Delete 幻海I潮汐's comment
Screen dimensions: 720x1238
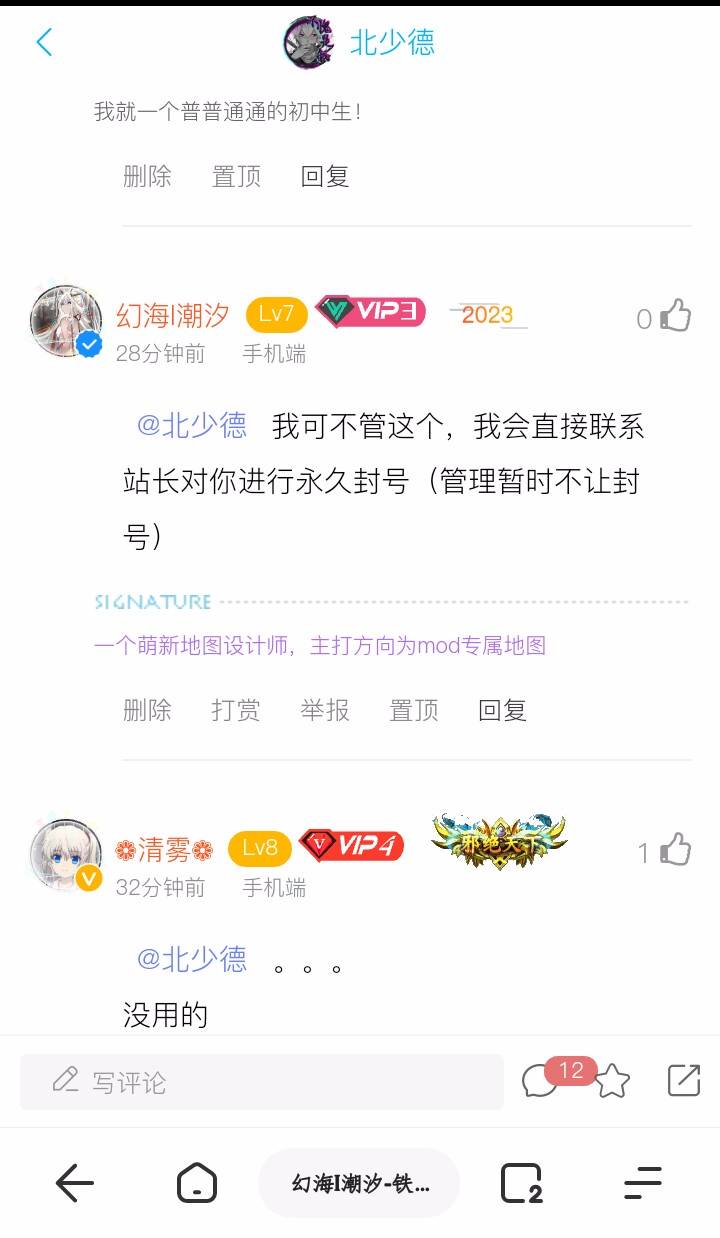coord(147,710)
